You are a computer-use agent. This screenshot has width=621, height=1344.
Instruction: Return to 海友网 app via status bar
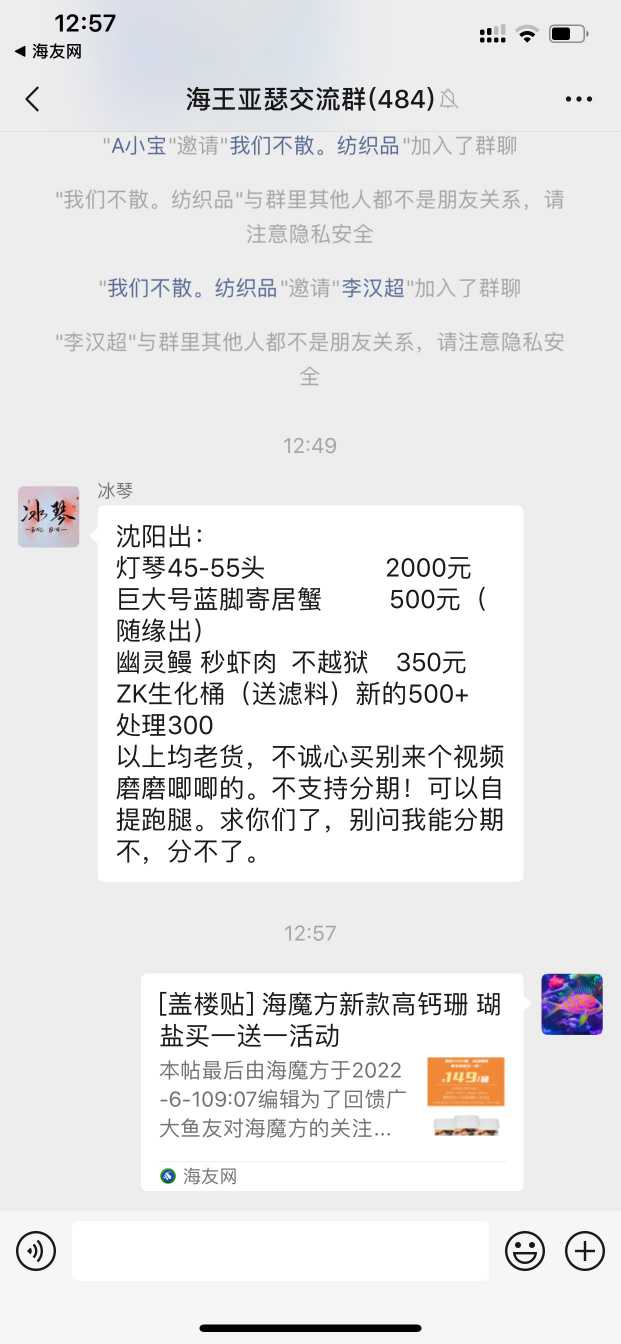coord(48,51)
